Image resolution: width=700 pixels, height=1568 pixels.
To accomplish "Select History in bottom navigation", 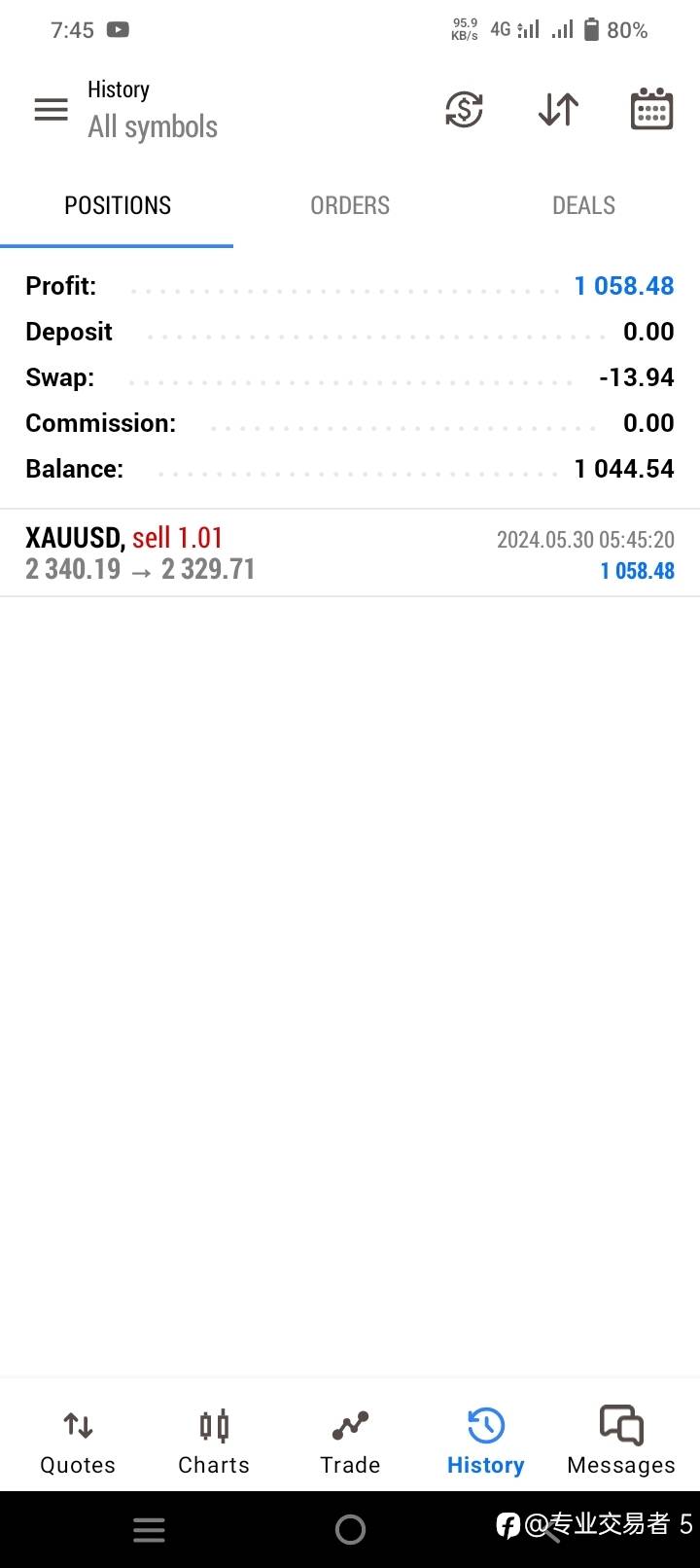I will [485, 1442].
